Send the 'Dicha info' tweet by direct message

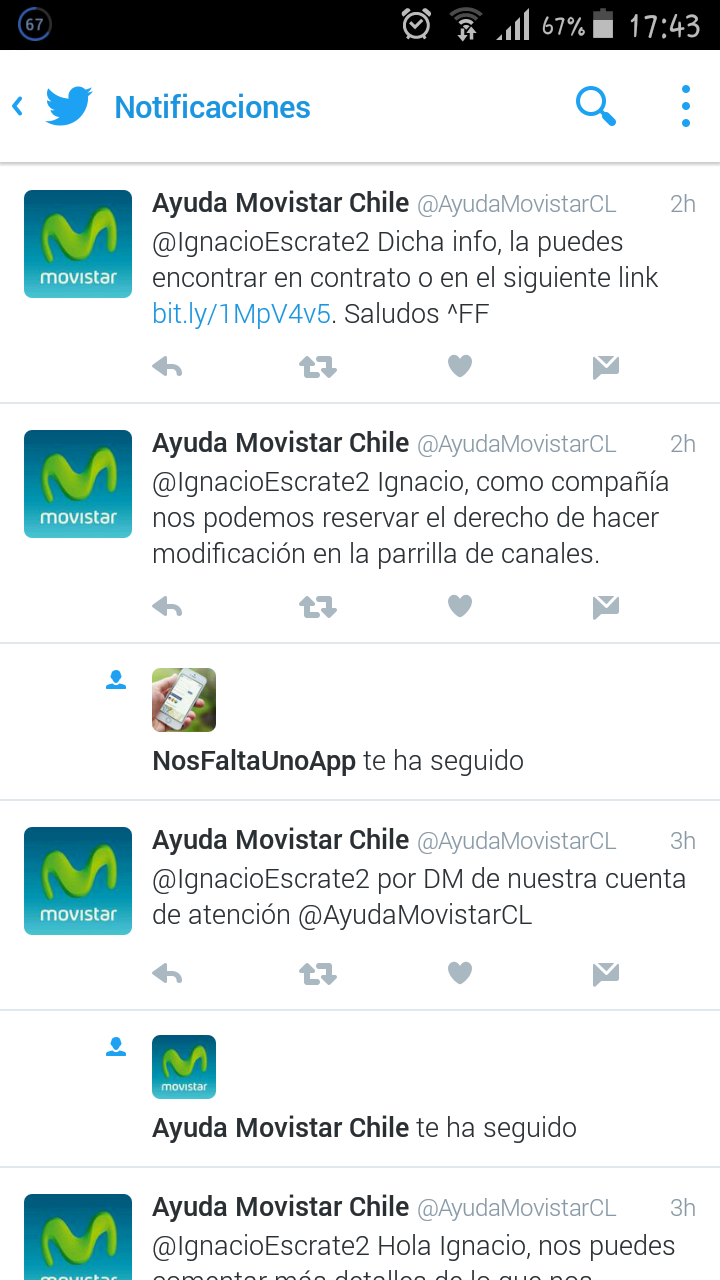pyautogui.click(x=605, y=367)
